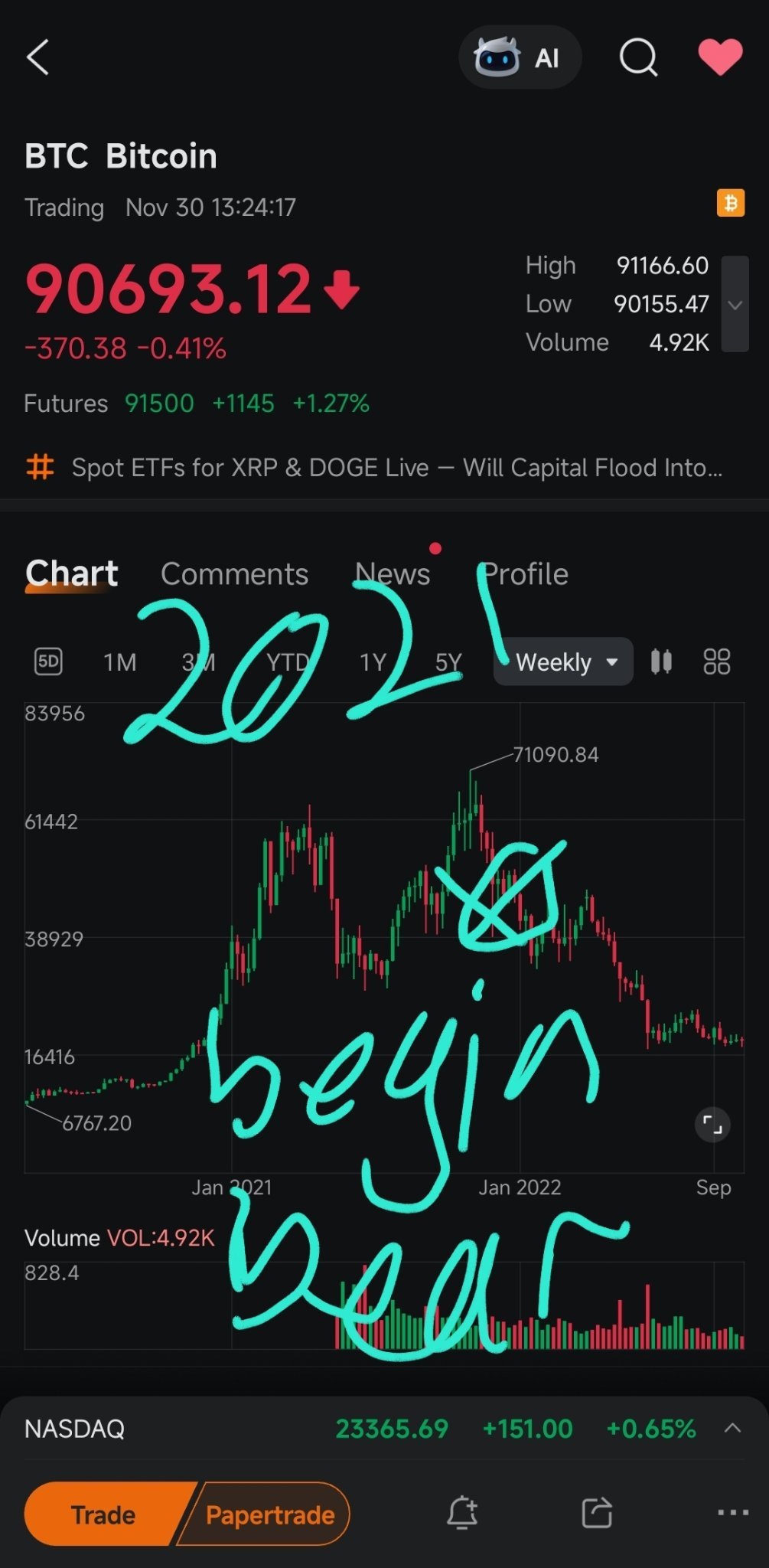Expand the chart to full screen
Viewport: 769px width, 1568px height.
pos(712,1125)
